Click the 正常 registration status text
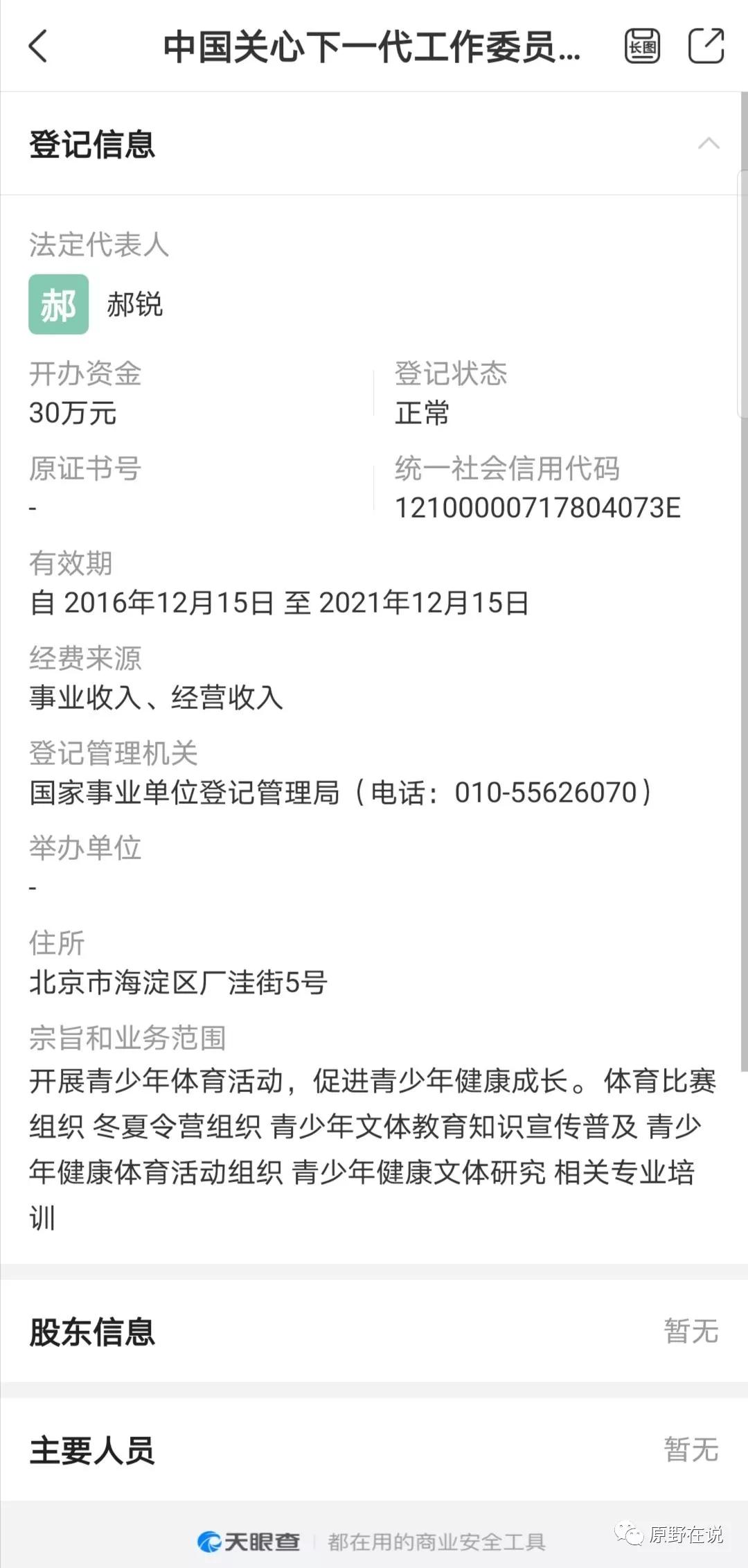 (421, 413)
